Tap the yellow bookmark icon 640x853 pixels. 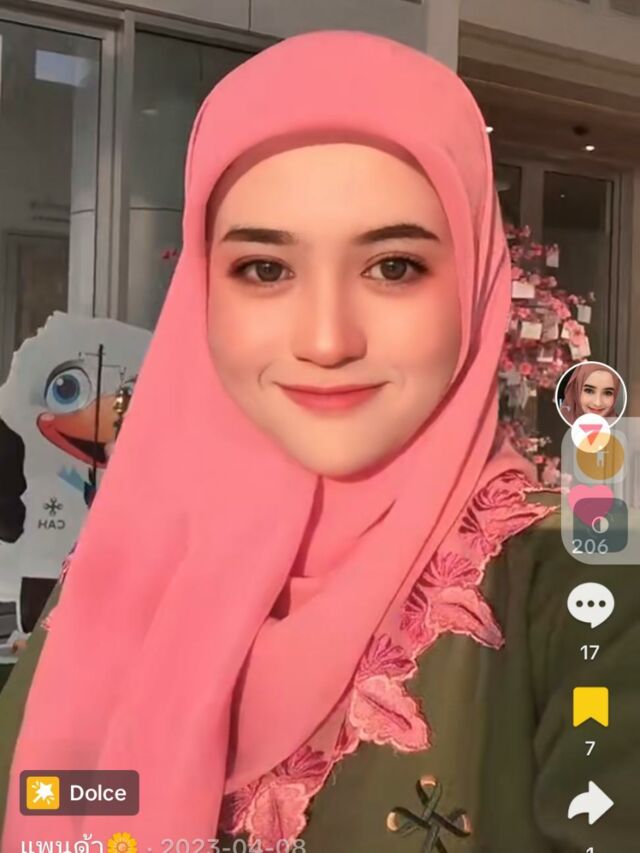tap(590, 707)
